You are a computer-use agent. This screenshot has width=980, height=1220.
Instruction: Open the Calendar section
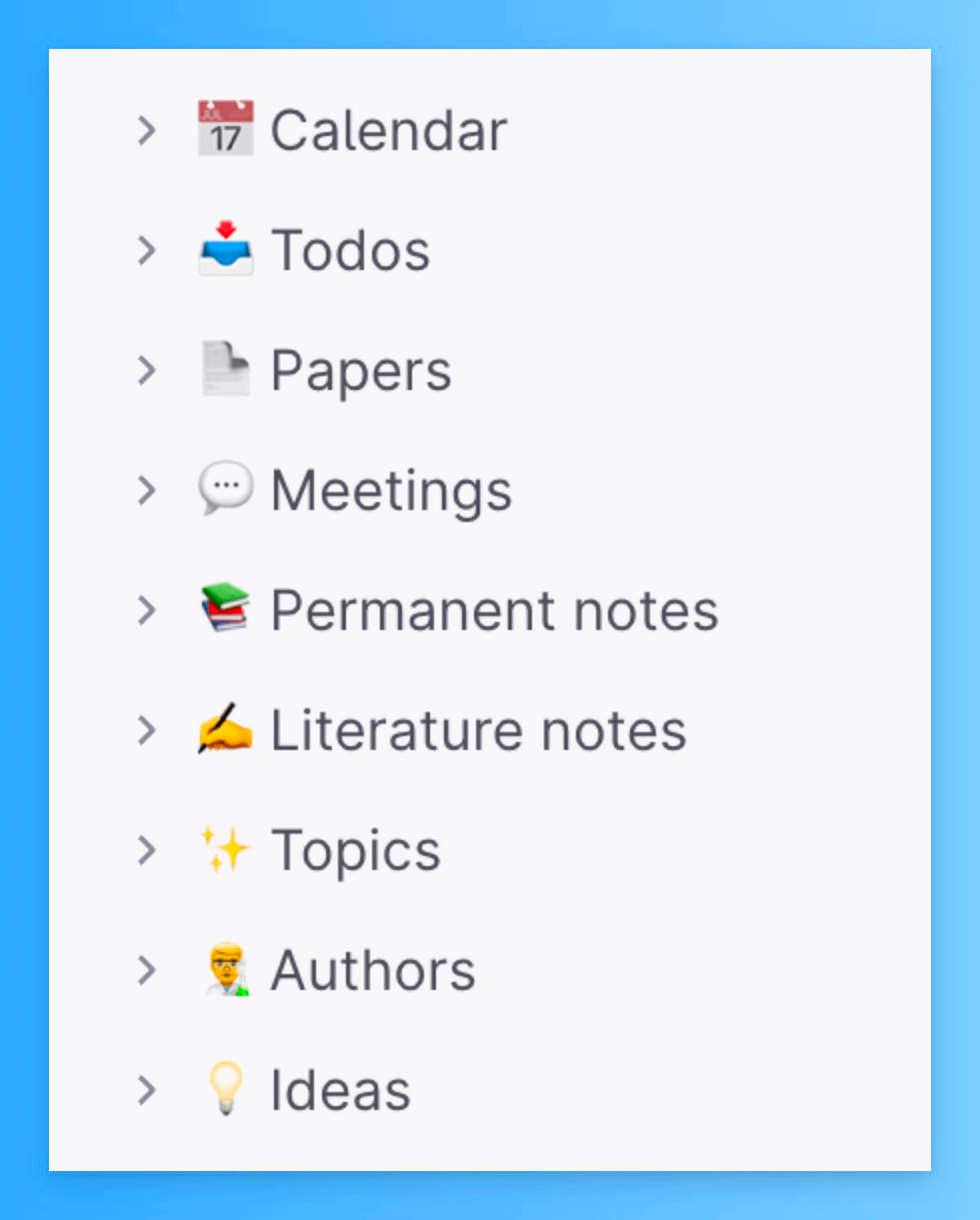(389, 131)
